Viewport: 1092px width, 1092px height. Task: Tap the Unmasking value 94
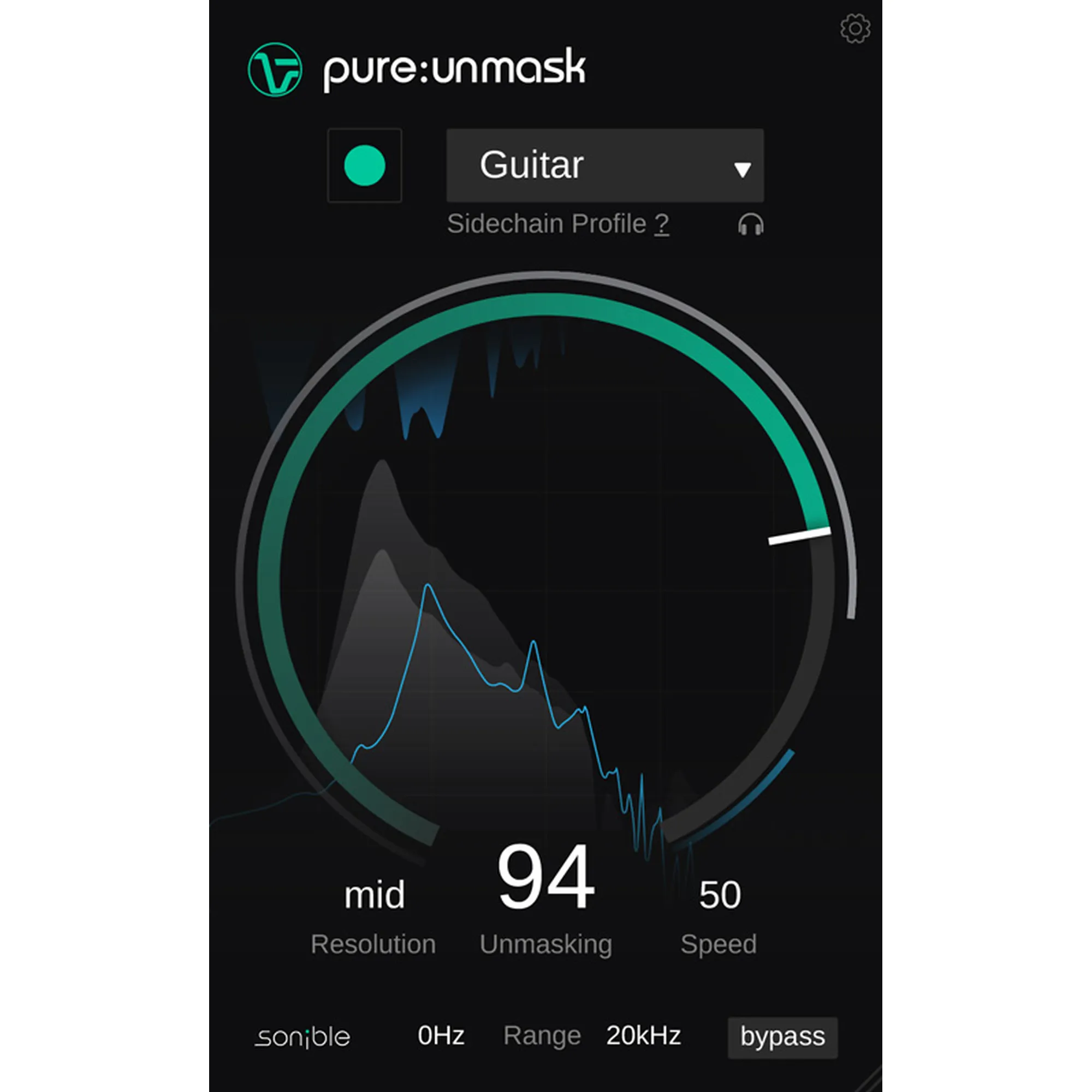pos(545,878)
